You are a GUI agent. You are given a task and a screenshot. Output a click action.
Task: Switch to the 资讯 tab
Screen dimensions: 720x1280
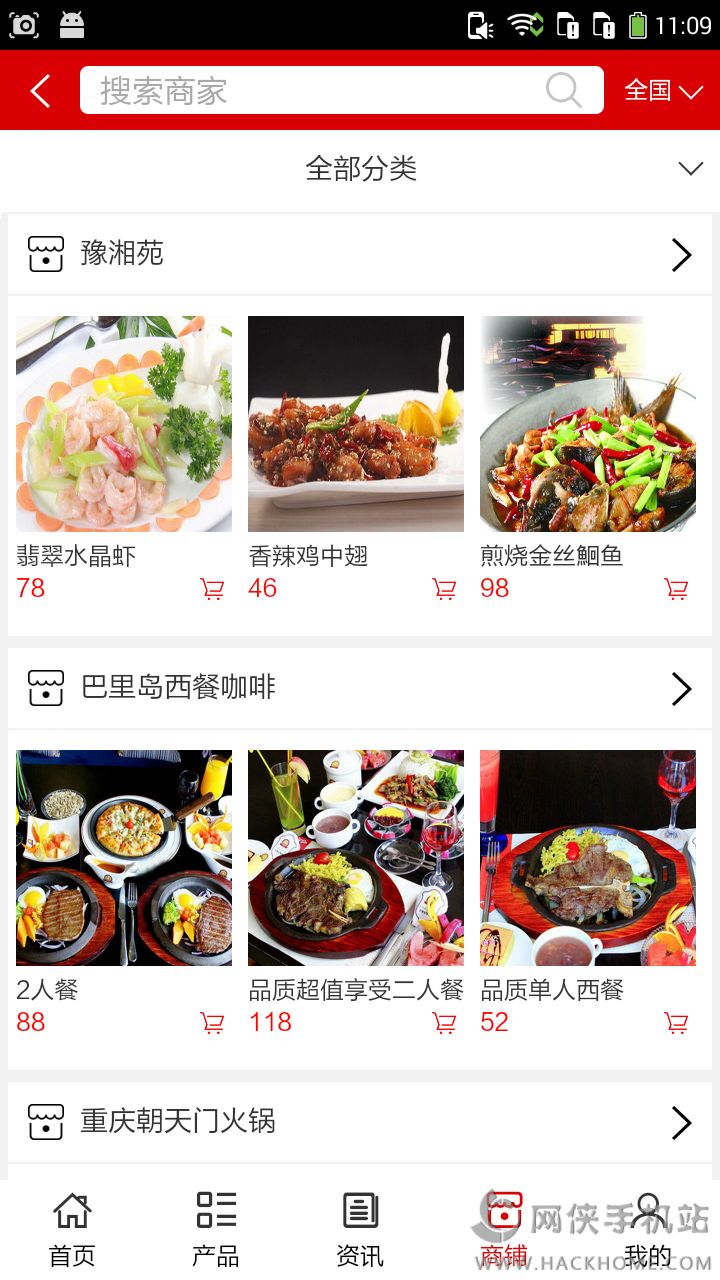tap(360, 1229)
